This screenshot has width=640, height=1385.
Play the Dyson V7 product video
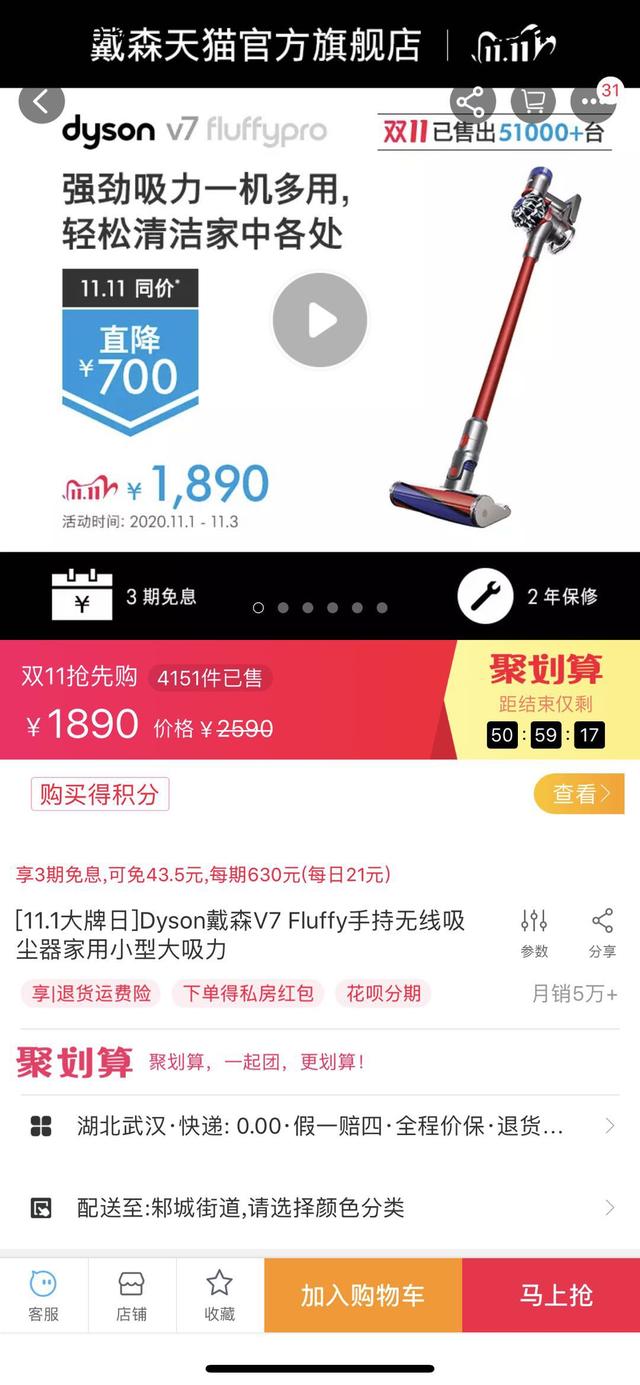pos(320,321)
